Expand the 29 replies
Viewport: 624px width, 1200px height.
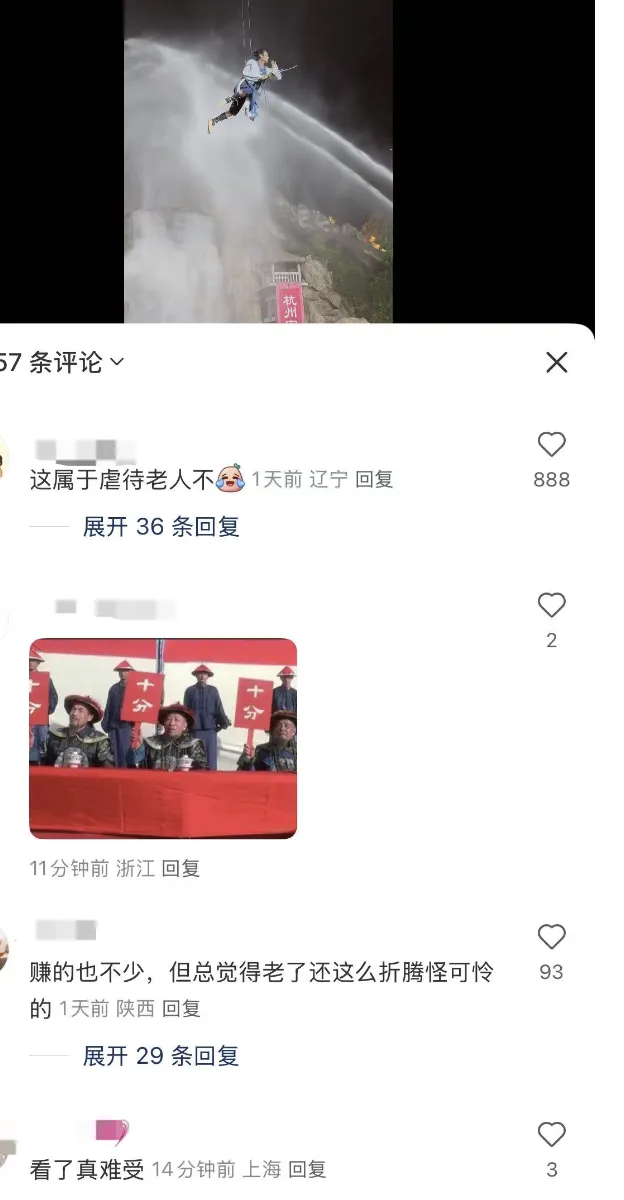[x=160, y=1056]
